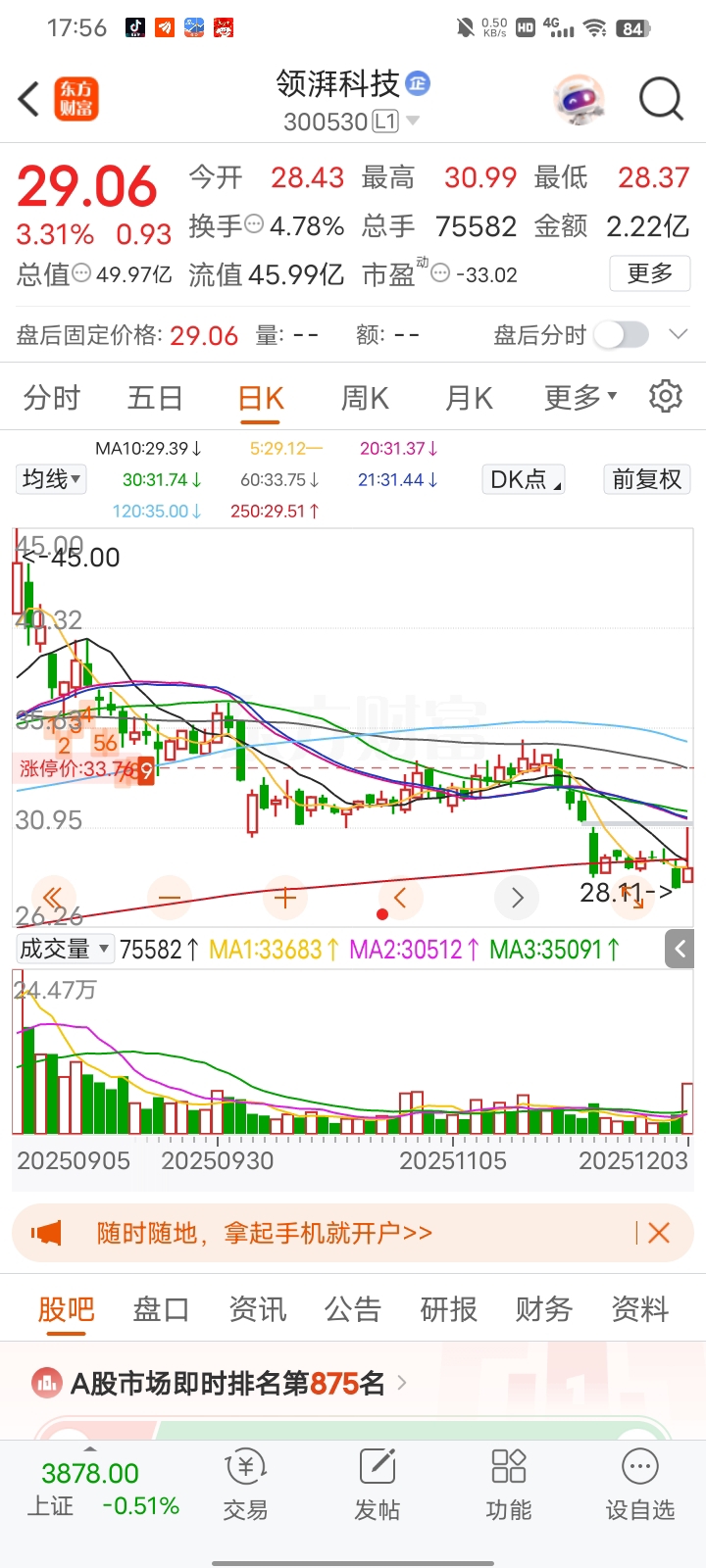Switch to the 五日 chart tab
Screen dimensions: 706x1568
pos(155,398)
